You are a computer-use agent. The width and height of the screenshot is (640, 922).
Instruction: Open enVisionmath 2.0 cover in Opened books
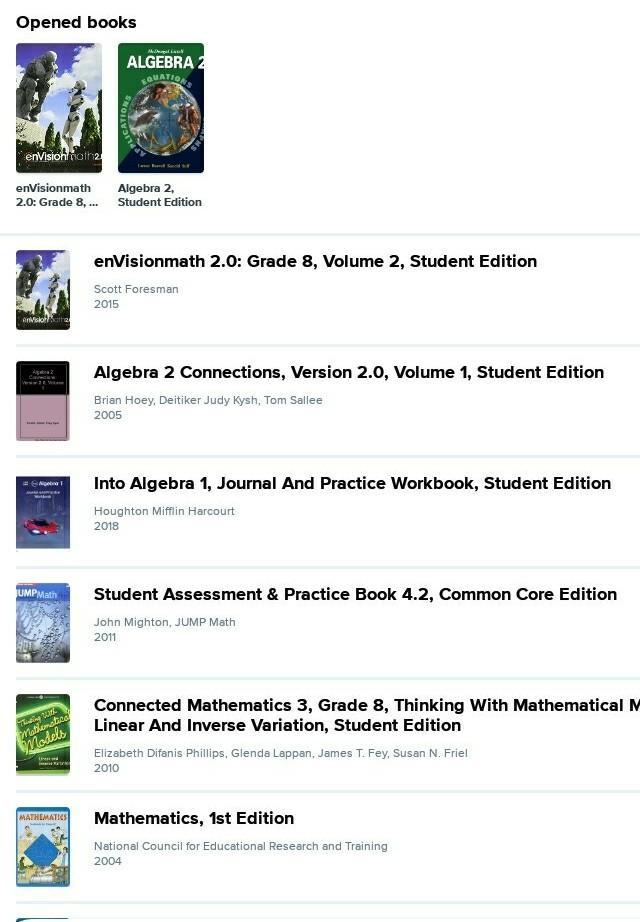coord(58,108)
